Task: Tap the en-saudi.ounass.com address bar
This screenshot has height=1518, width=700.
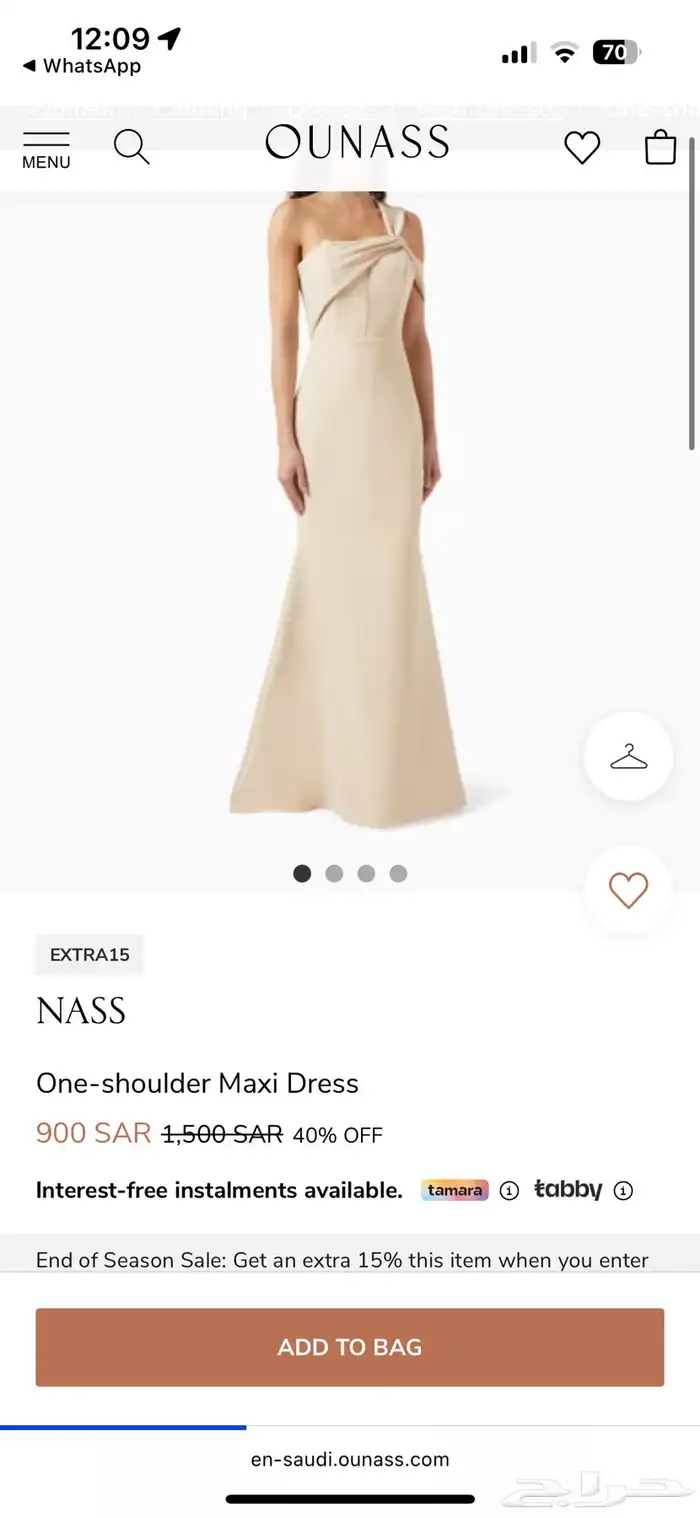Action: pyautogui.click(x=350, y=1459)
